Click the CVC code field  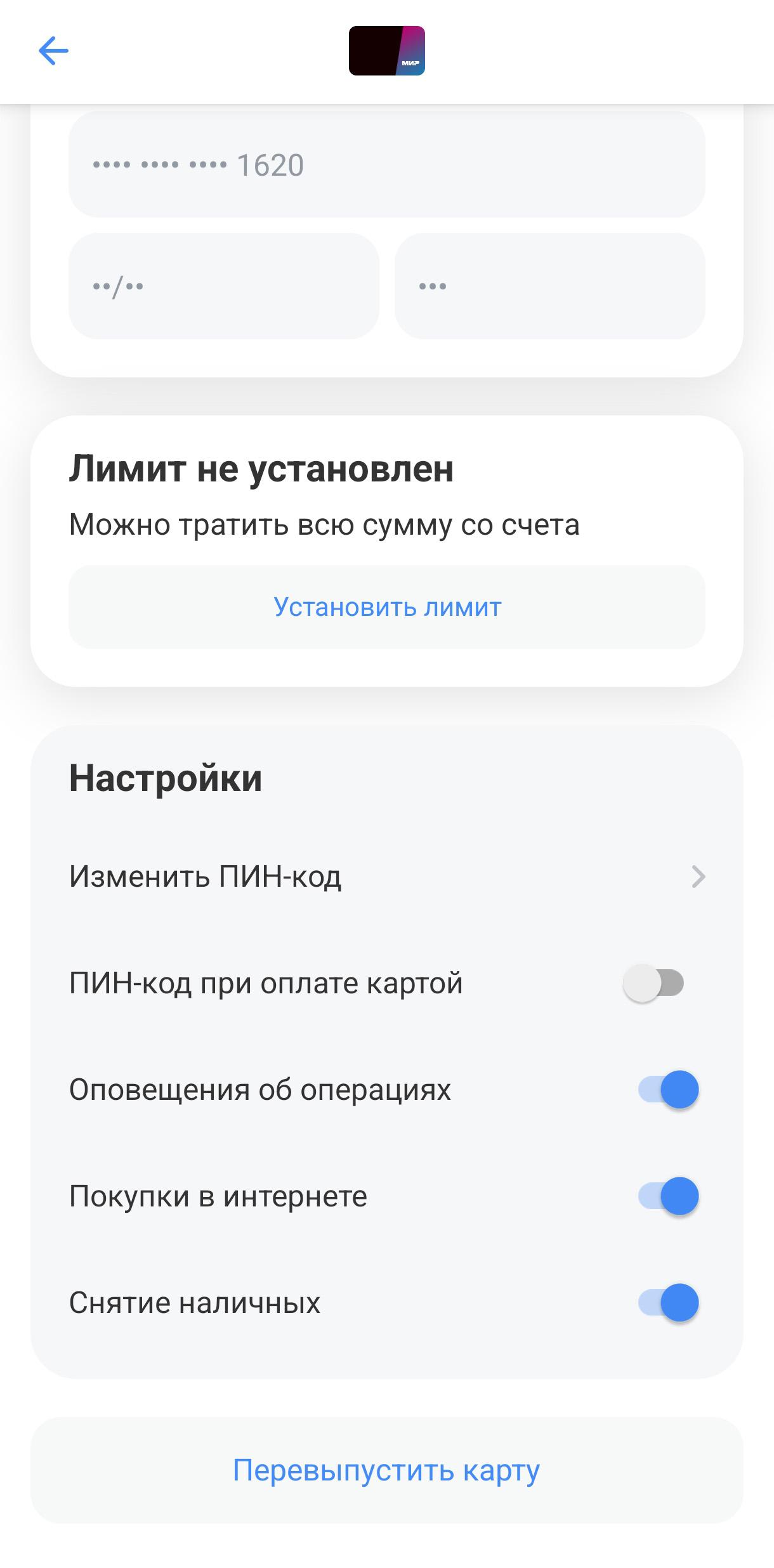tap(549, 285)
